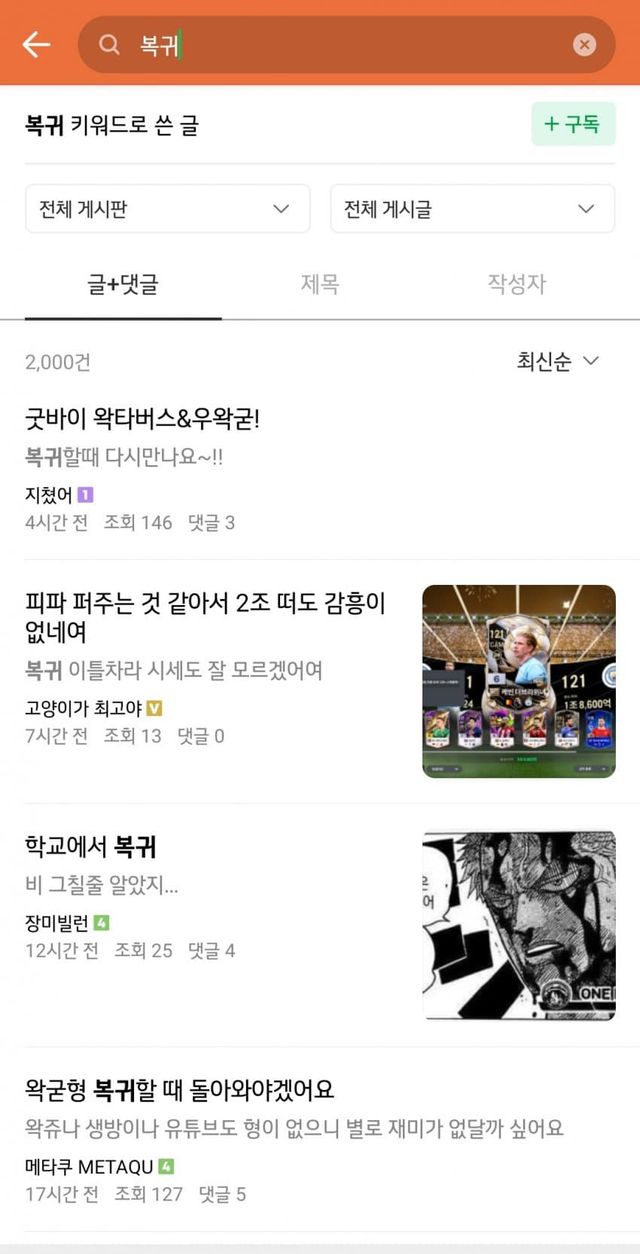Image resolution: width=640 pixels, height=1254 pixels.
Task: Open the 전체 게시판 dropdown
Action: point(167,209)
